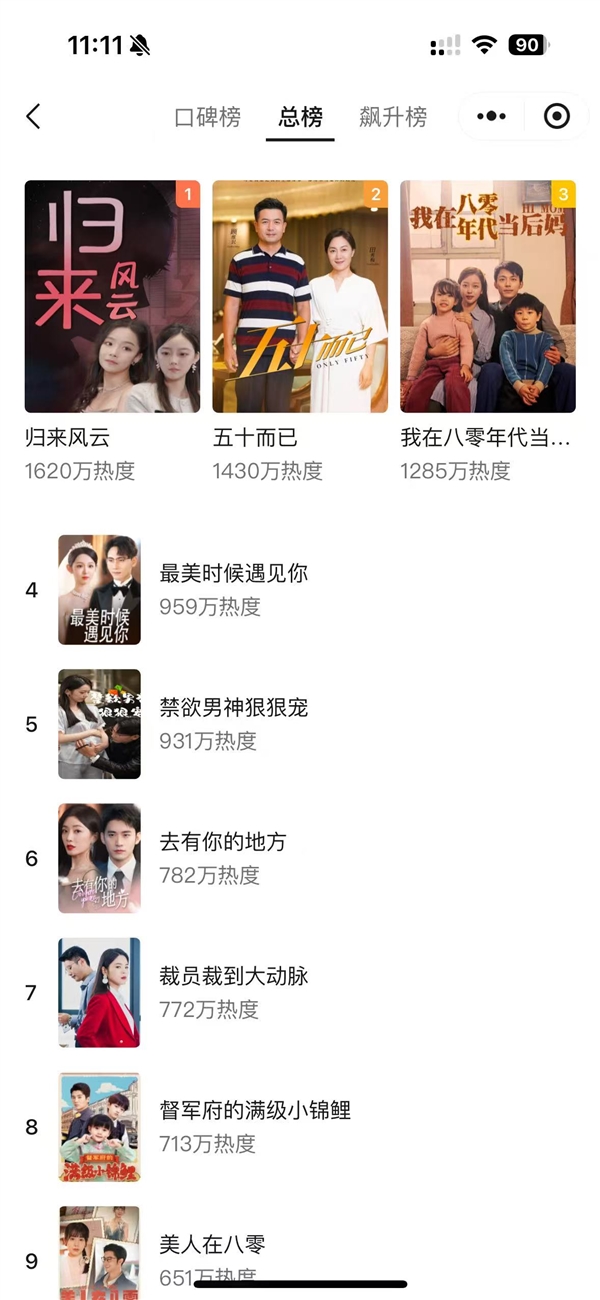Go back with the top-left arrow
The image size is (600, 1300).
pyautogui.click(x=33, y=117)
